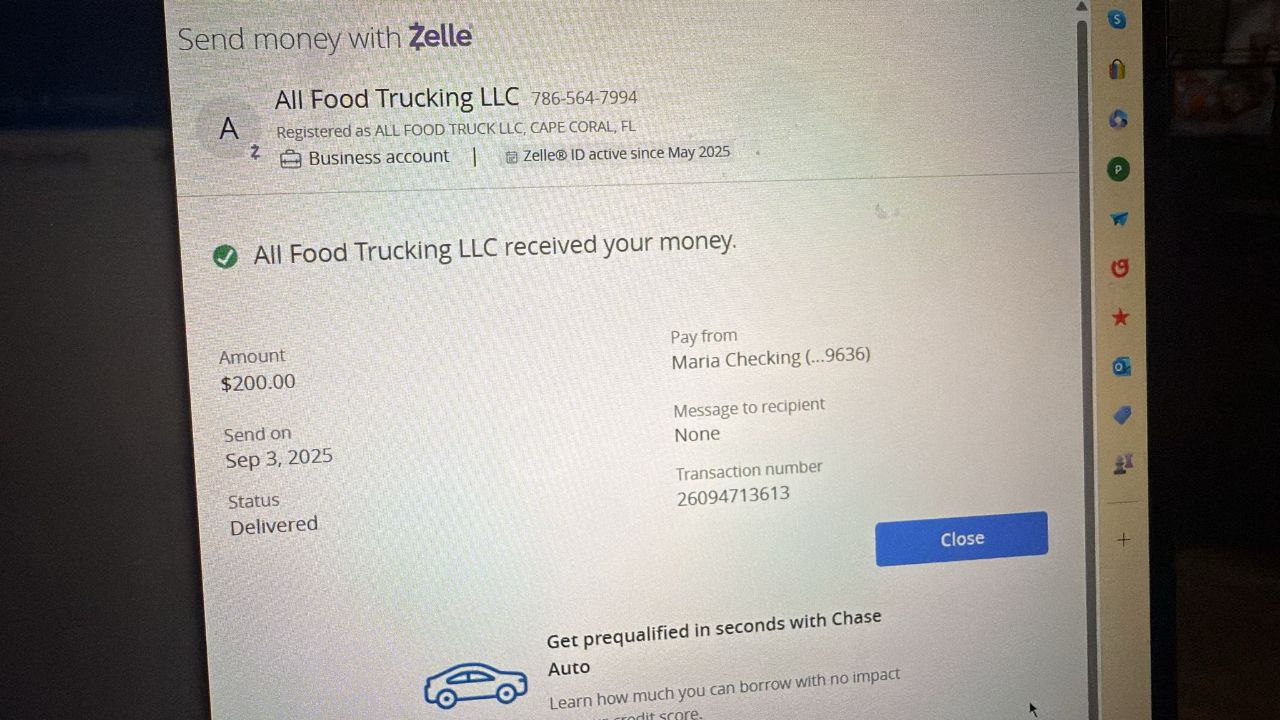Open the red star sidebar icon
Viewport: 1280px width, 720px height.
click(x=1120, y=317)
